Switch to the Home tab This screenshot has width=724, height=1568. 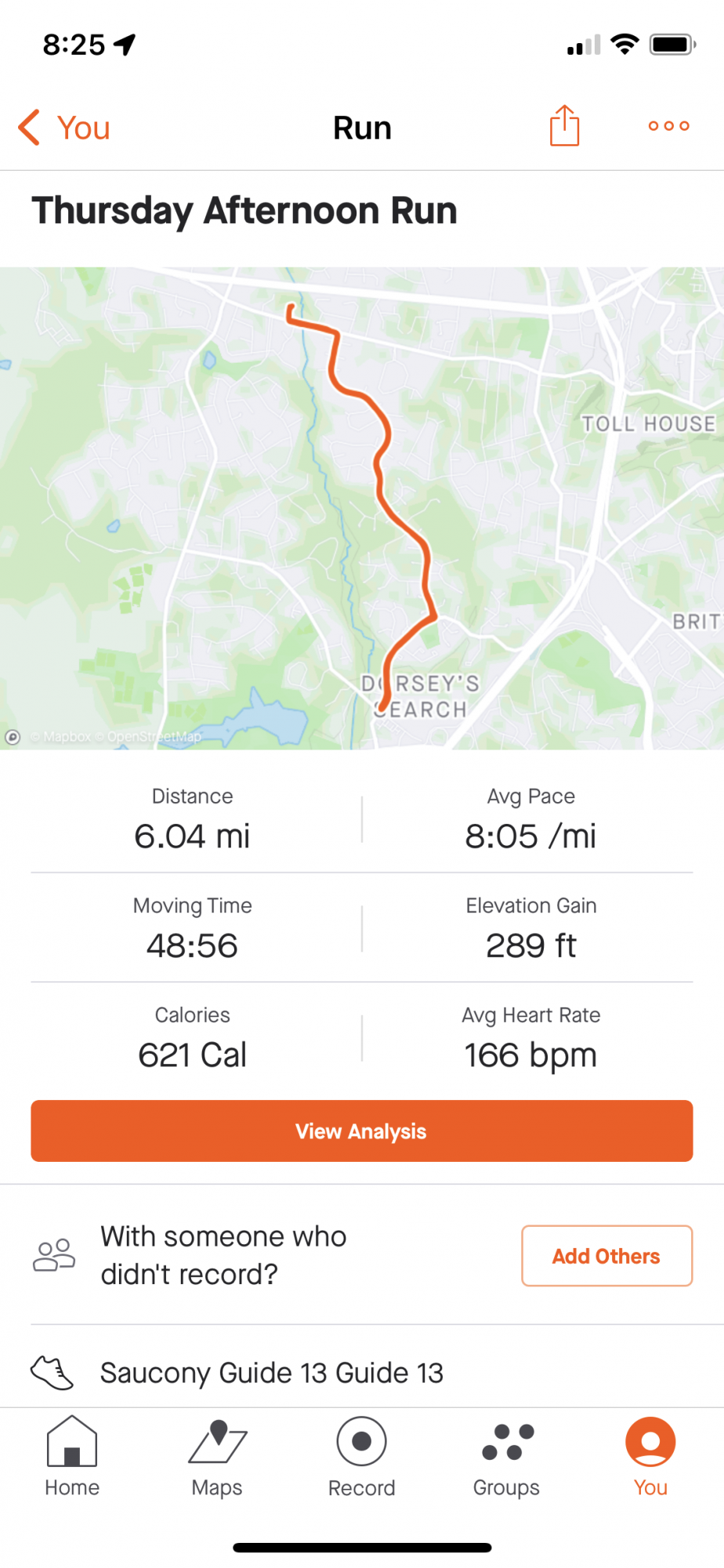pos(72,1458)
